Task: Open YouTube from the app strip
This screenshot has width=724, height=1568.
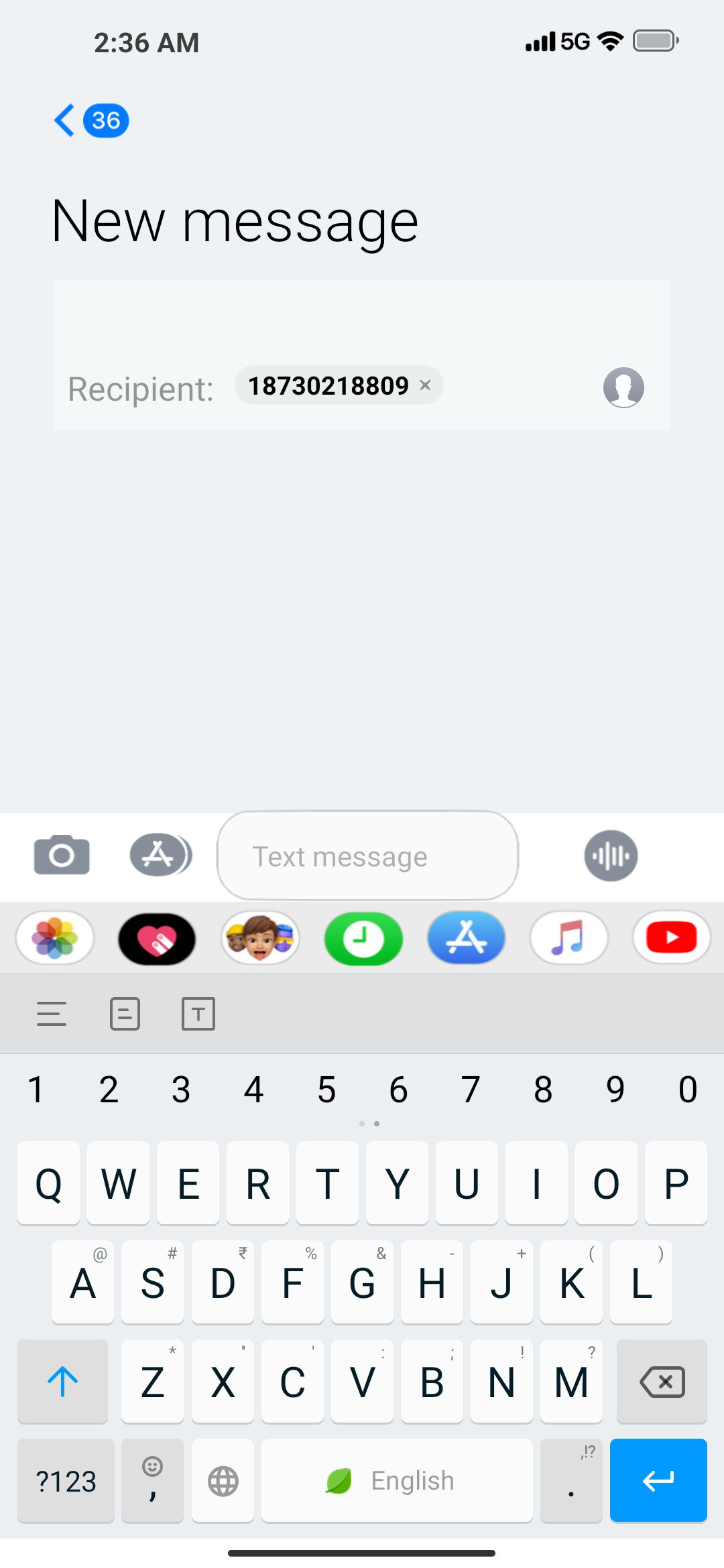Action: pyautogui.click(x=672, y=938)
